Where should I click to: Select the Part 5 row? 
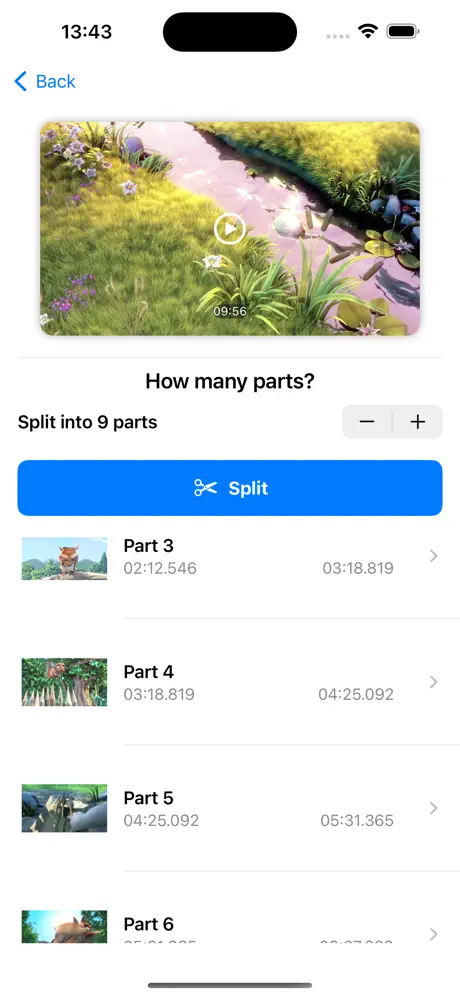coord(230,808)
